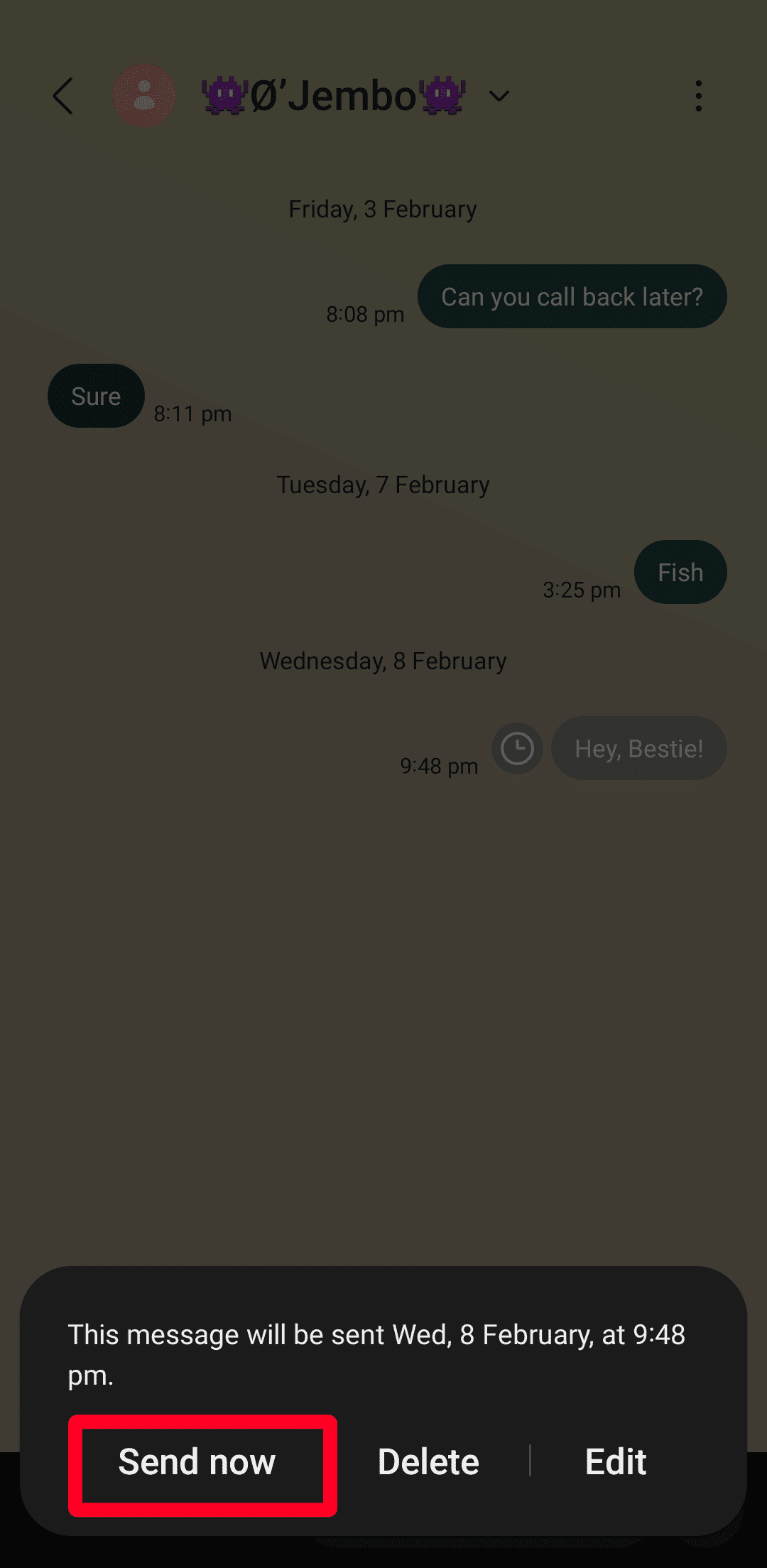Screen dimensions: 767x1568
Task: Tap the scheduled clock icon beside Hey, Bestie!
Action: coord(517,749)
